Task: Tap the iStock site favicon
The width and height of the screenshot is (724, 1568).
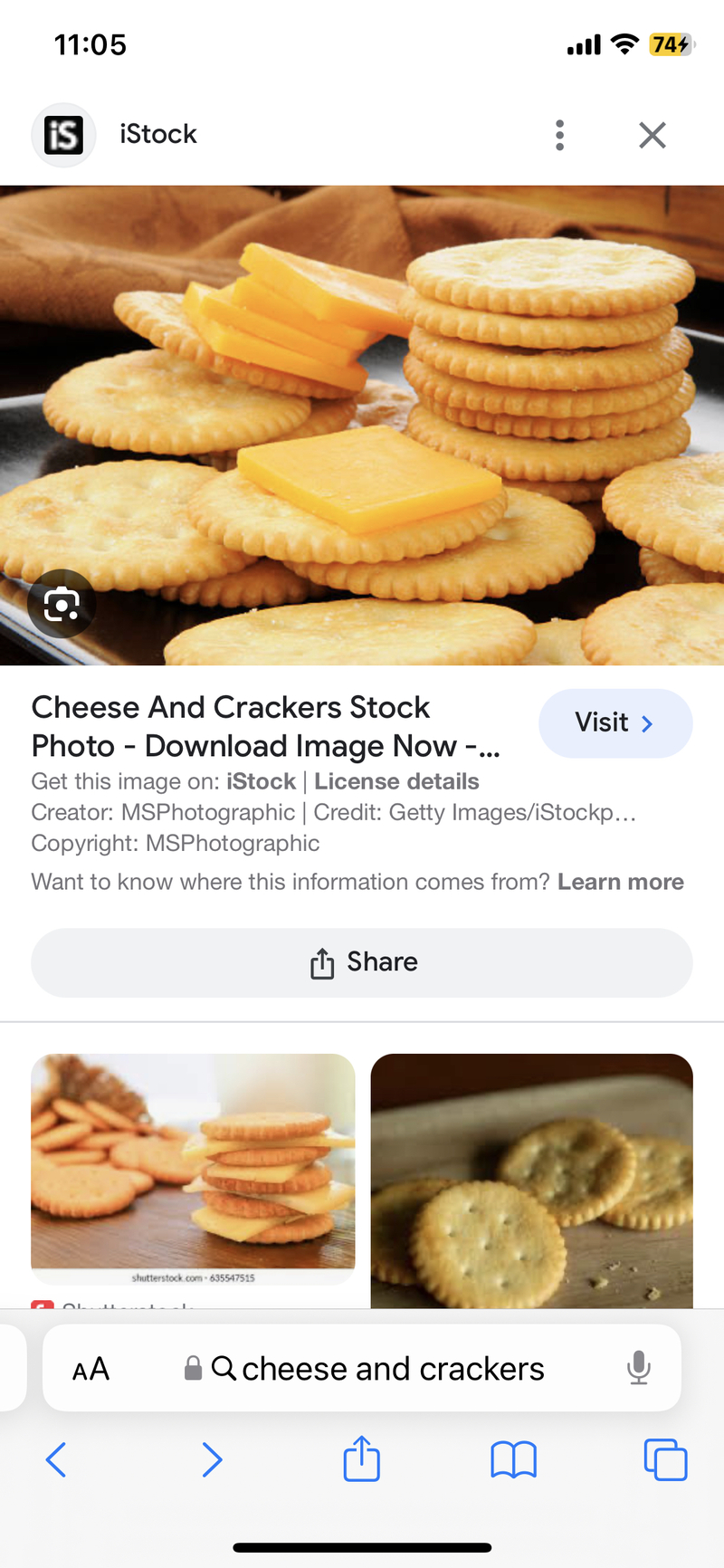Action: click(x=63, y=134)
